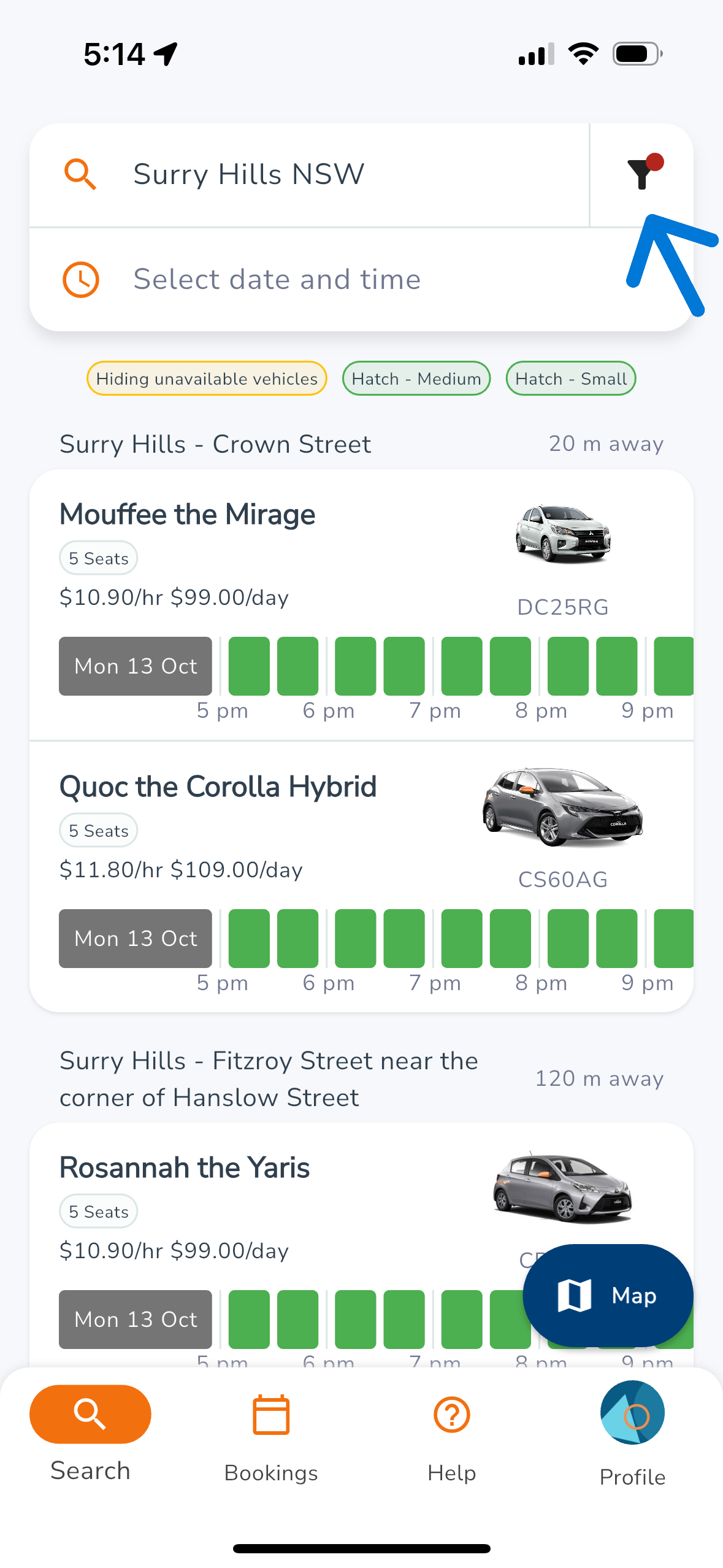Open the clock icon for date selection
723x1568 pixels.
point(80,280)
